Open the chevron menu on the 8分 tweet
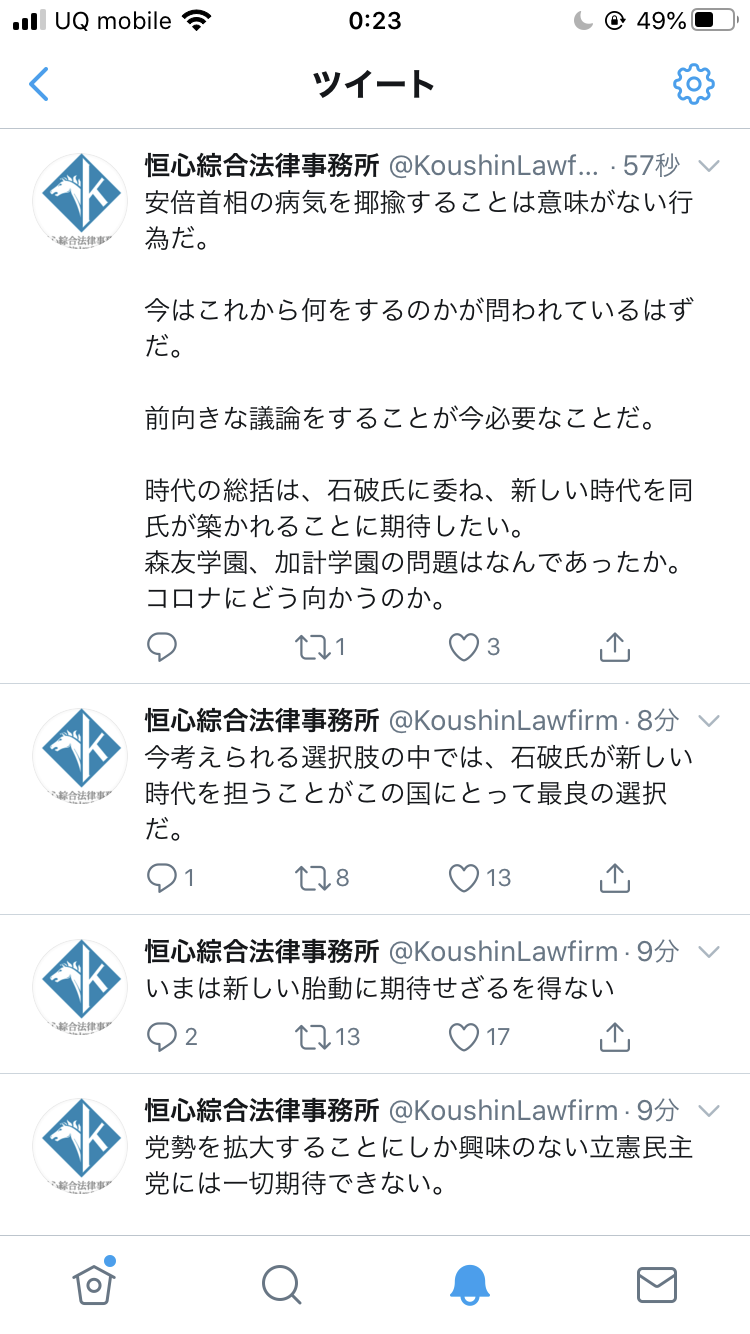 pyautogui.click(x=708, y=720)
